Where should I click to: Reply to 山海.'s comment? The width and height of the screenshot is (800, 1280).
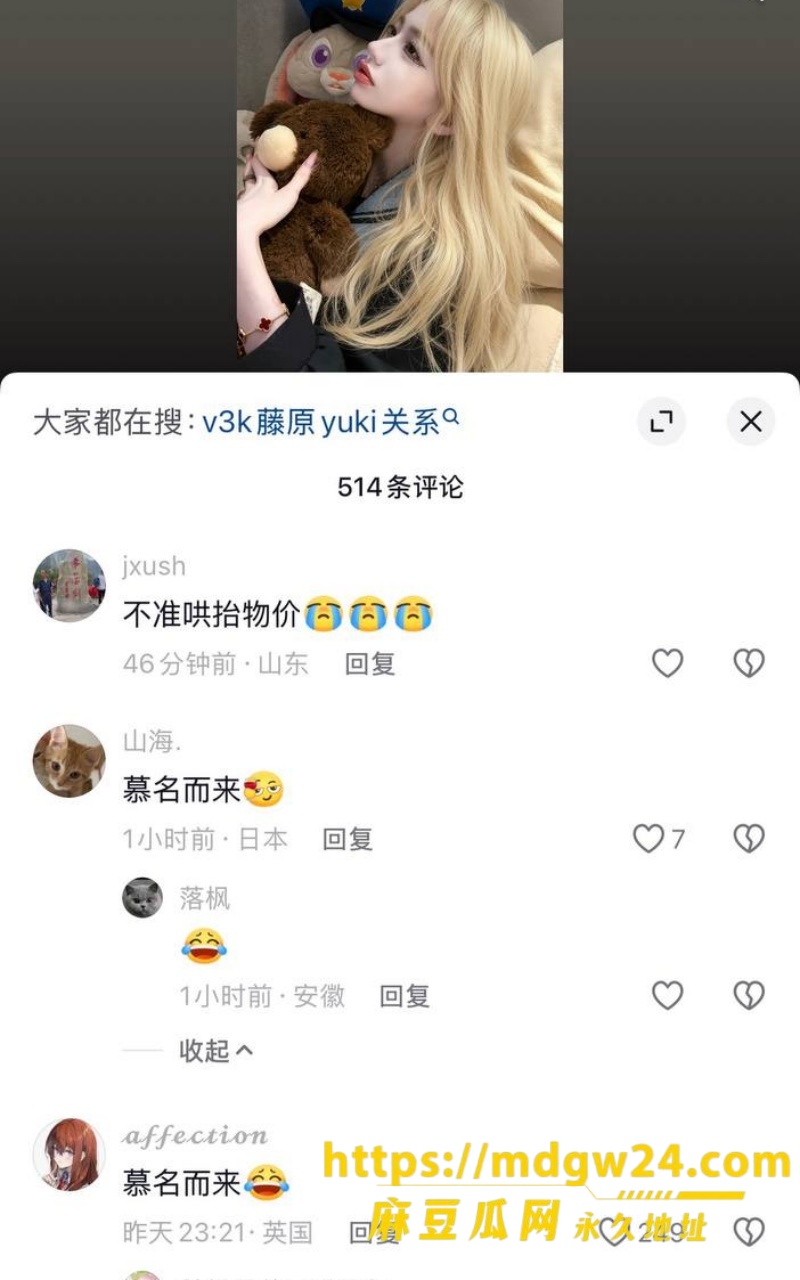(x=347, y=839)
